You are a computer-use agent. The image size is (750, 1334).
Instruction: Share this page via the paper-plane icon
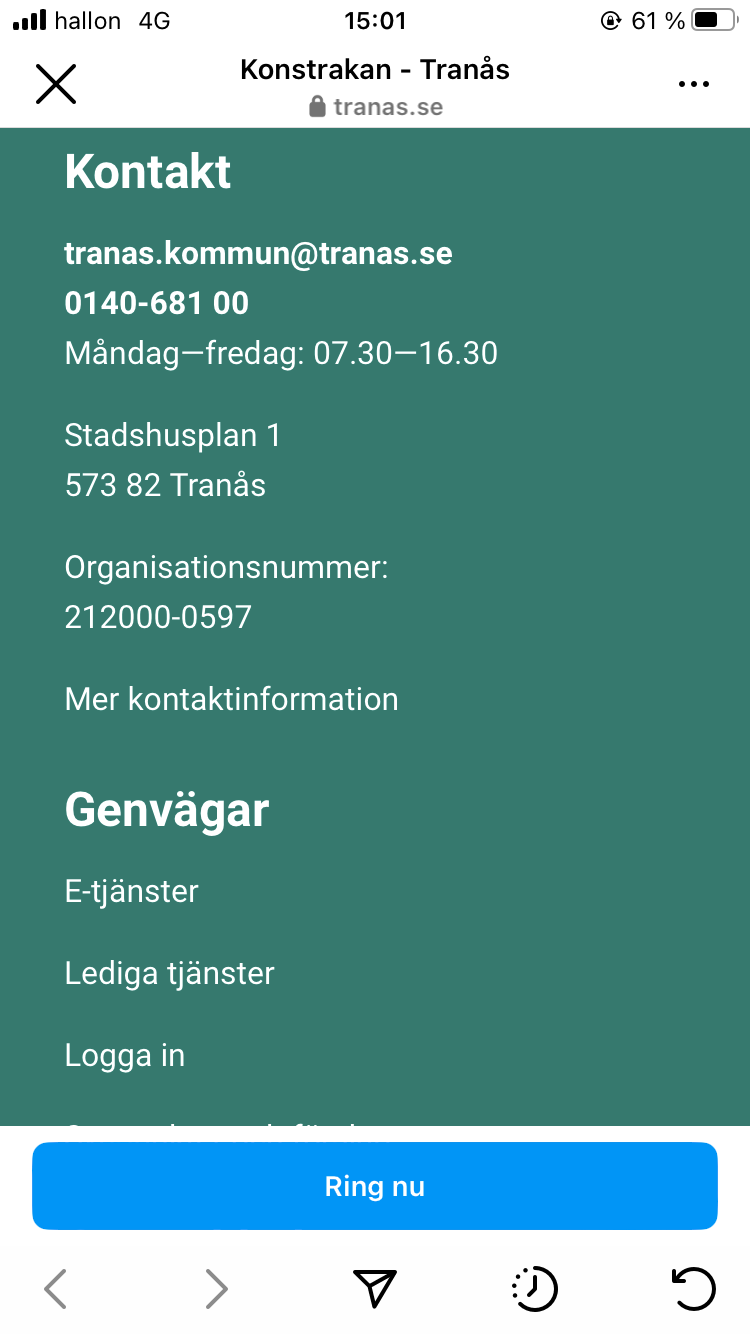tap(375, 1288)
